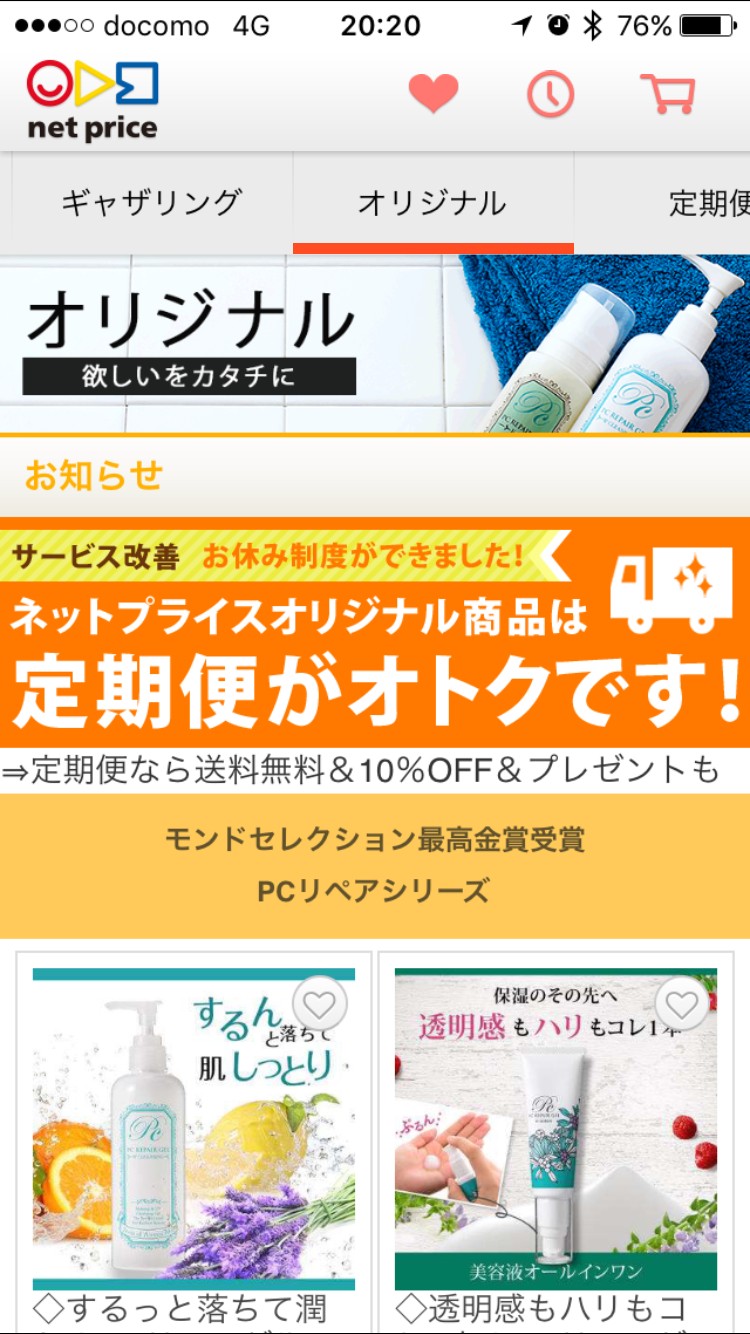This screenshot has width=750, height=1334.
Task: Open the するっと落ちて潤 product card
Action: point(194,1142)
